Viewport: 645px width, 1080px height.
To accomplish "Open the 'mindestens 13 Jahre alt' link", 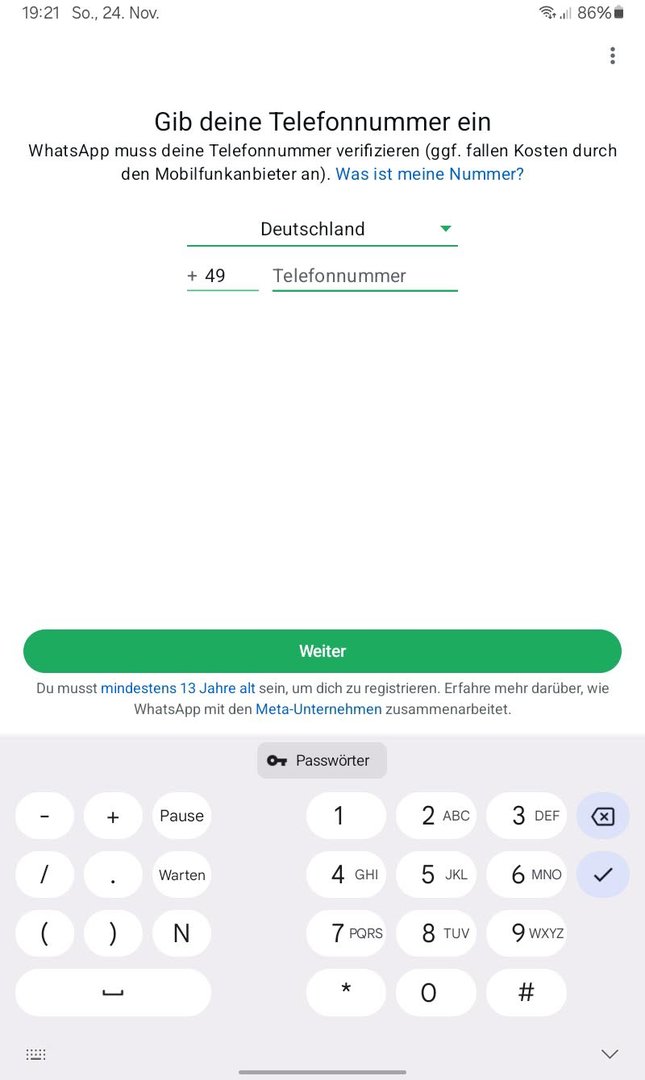I will tap(178, 688).
